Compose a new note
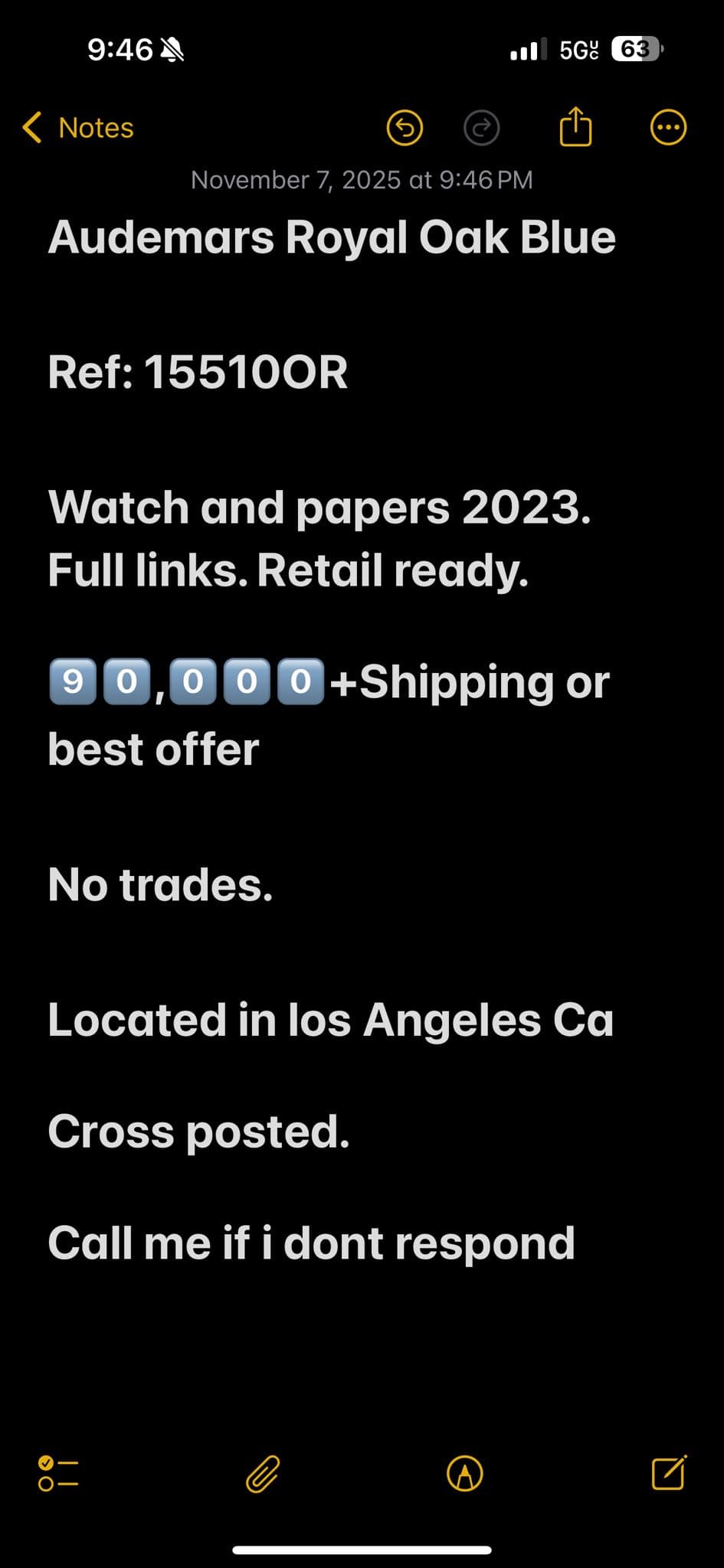Image resolution: width=724 pixels, height=1568 pixels. pyautogui.click(x=669, y=1472)
